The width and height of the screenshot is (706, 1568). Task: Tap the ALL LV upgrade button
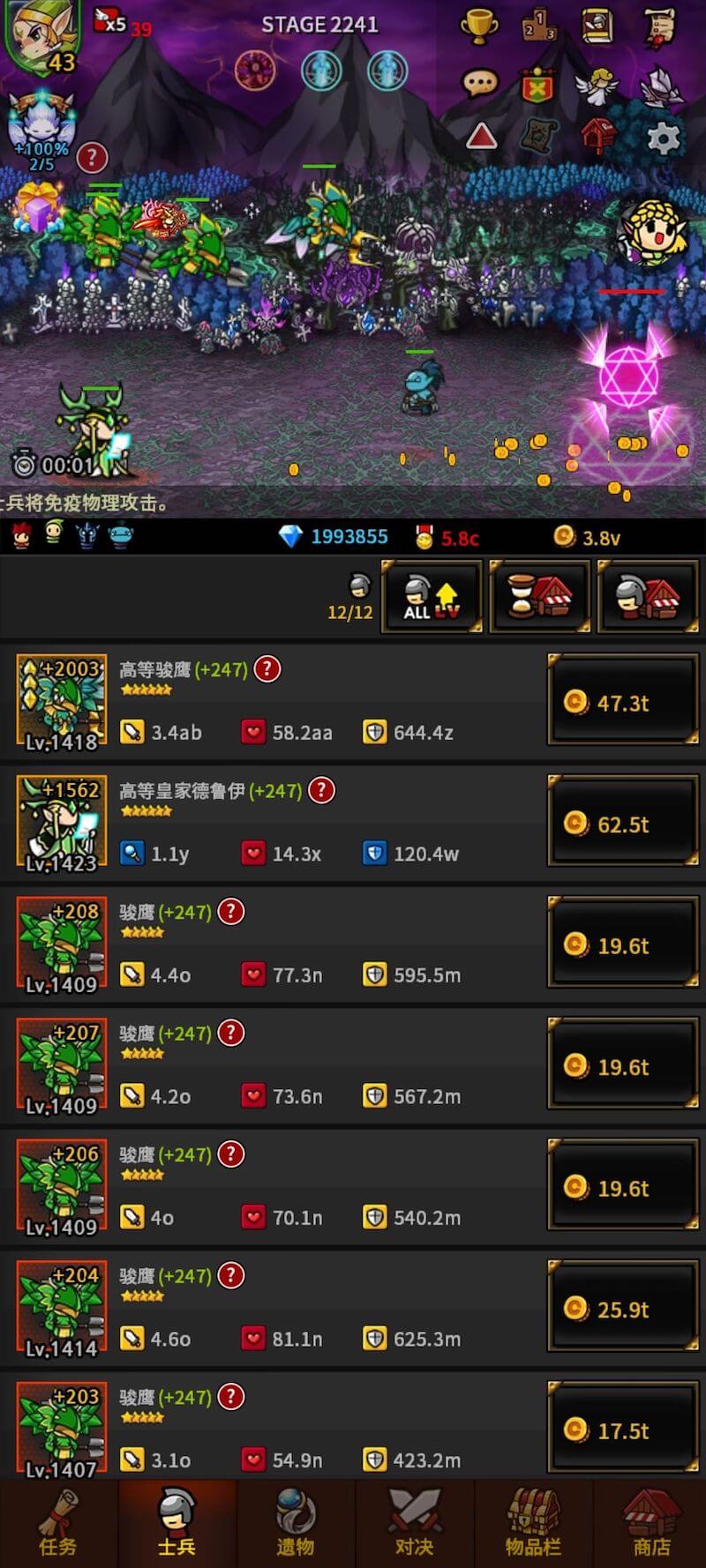click(x=432, y=599)
